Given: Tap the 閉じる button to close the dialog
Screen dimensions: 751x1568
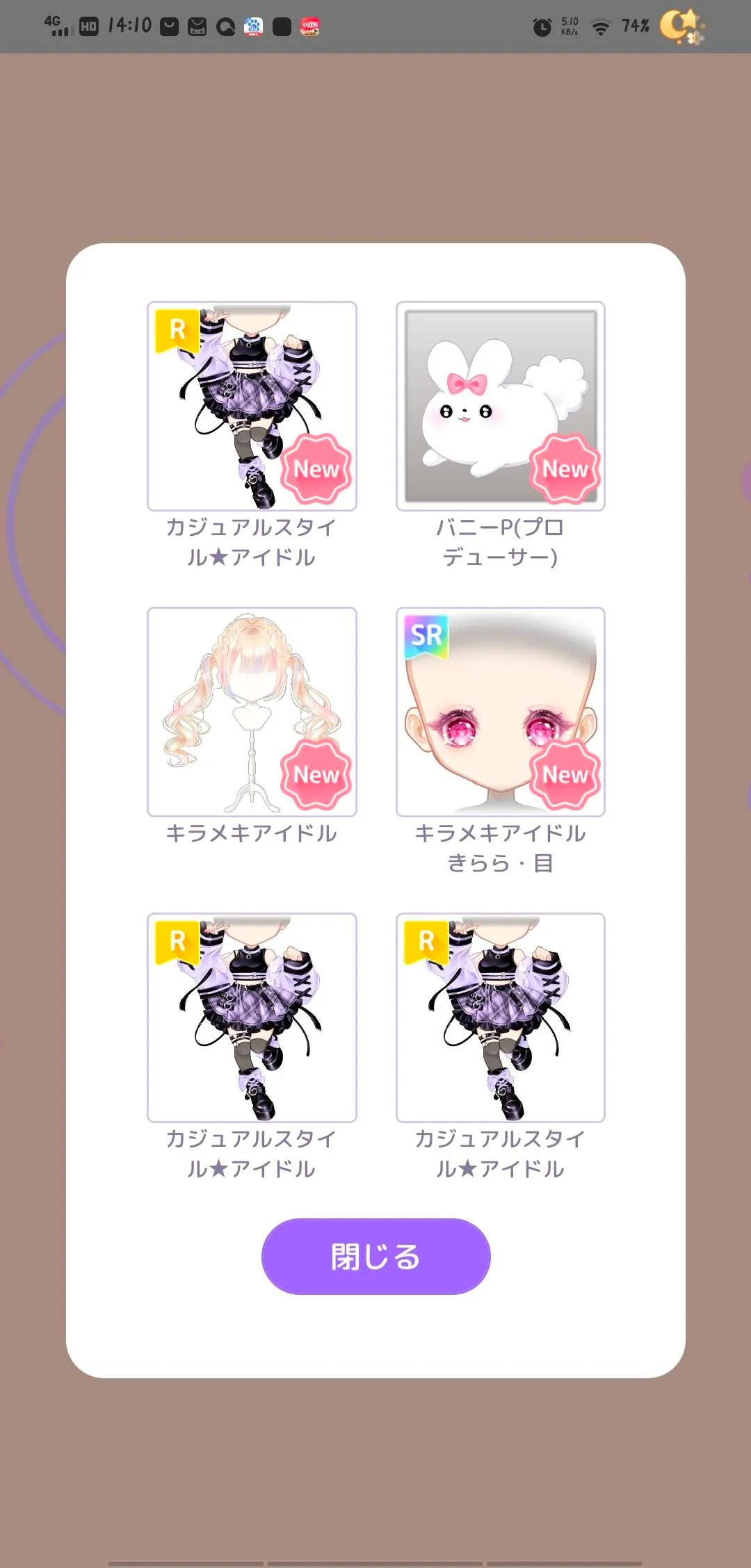Looking at the screenshot, I should 375,1256.
